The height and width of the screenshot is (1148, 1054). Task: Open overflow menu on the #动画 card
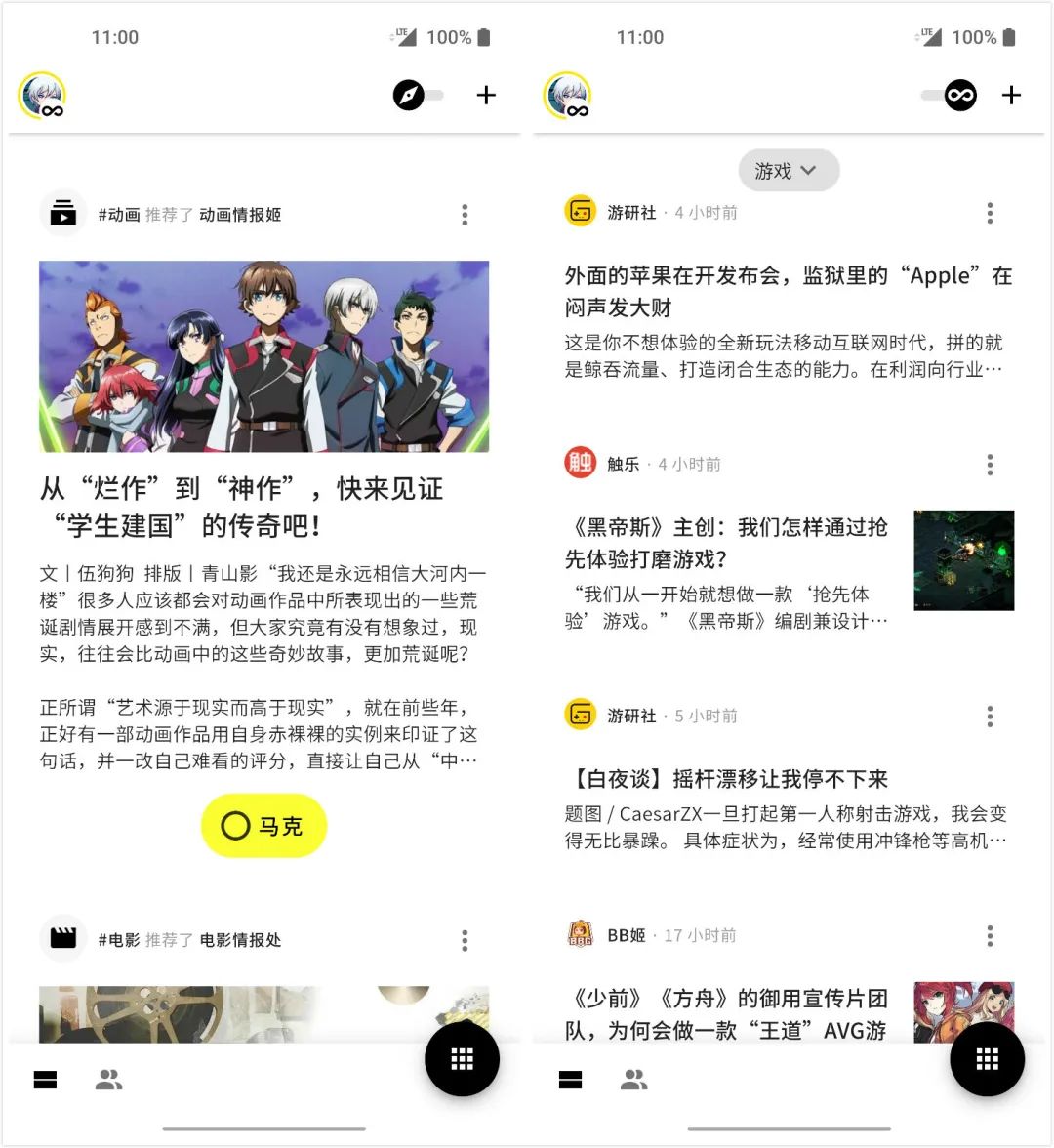point(465,215)
